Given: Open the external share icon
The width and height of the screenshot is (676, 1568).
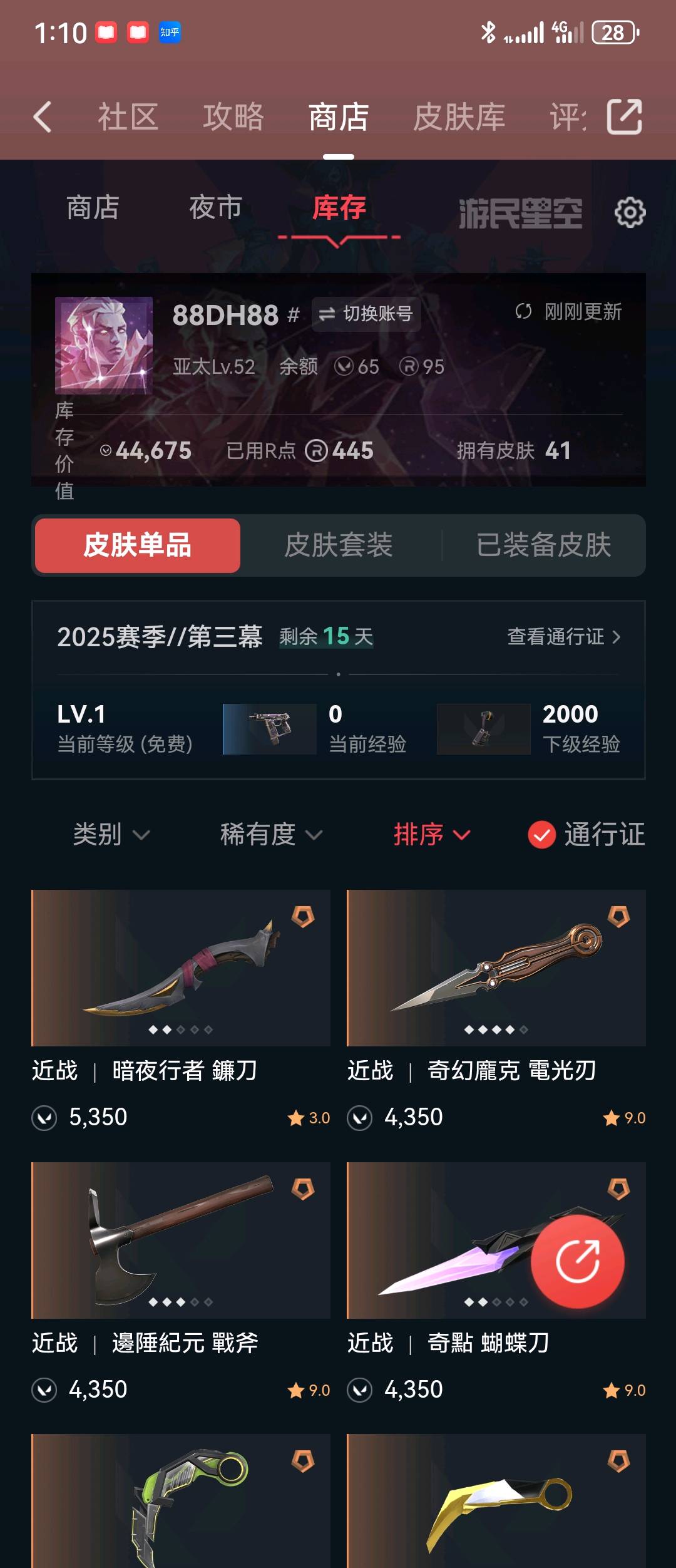Looking at the screenshot, I should click(624, 117).
